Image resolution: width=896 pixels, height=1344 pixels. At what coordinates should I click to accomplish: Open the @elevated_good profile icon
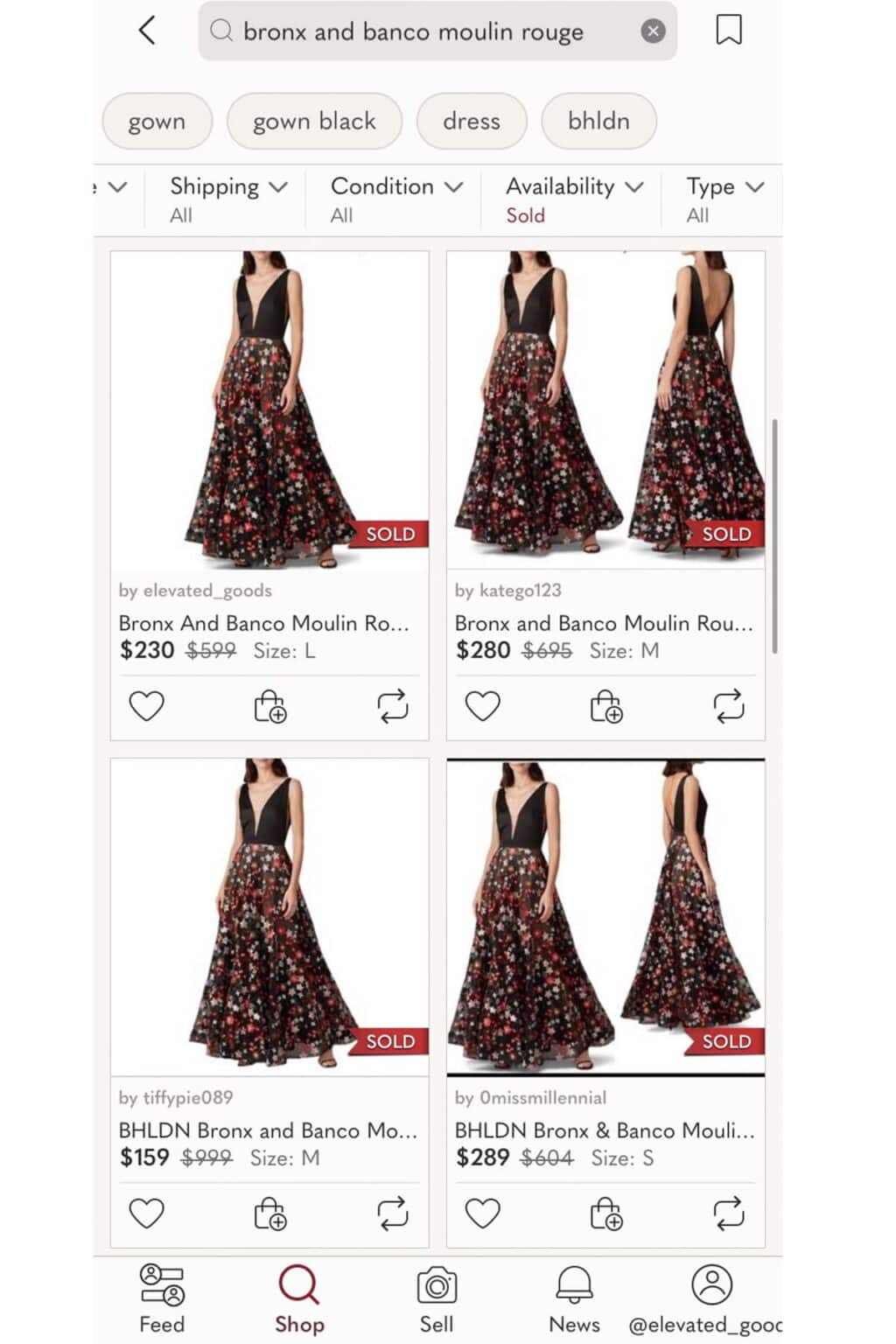click(712, 1284)
